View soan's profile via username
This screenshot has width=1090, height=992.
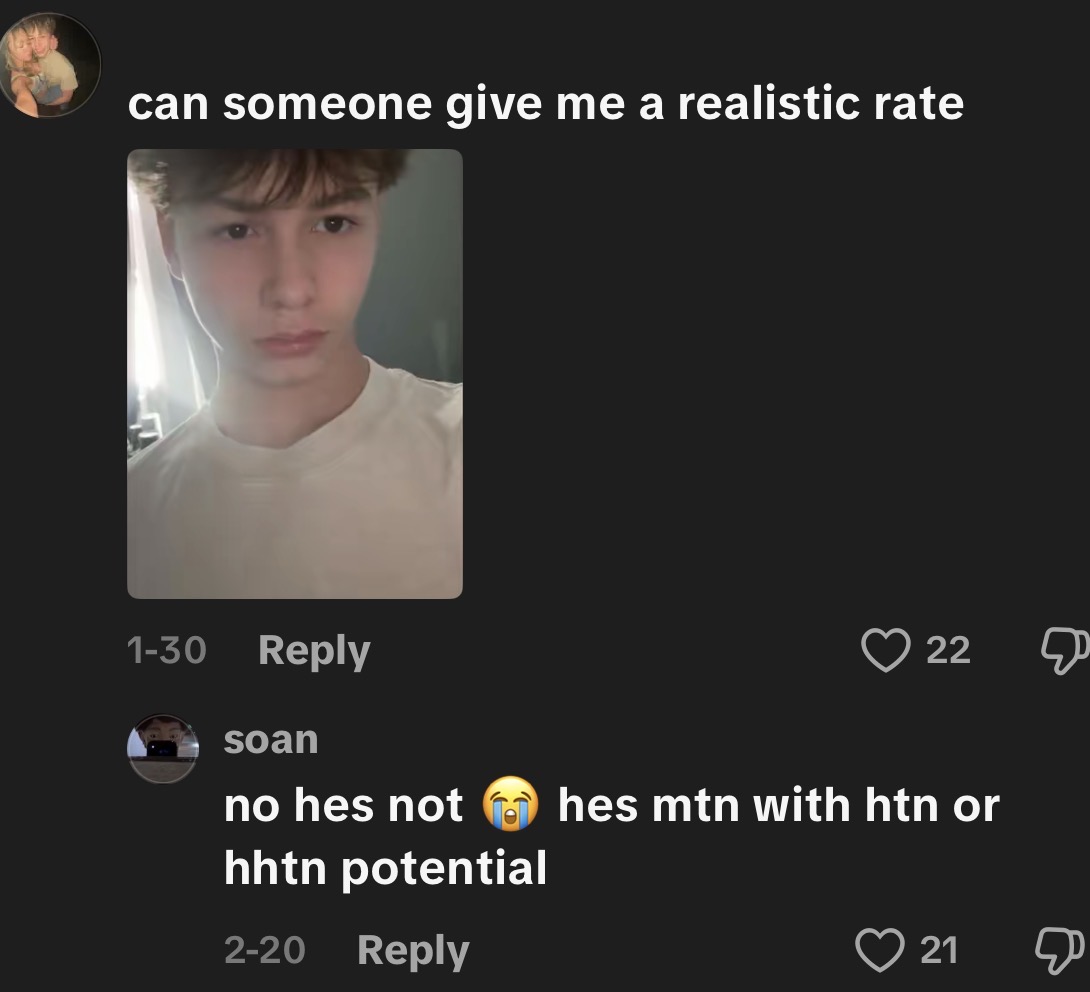271,740
